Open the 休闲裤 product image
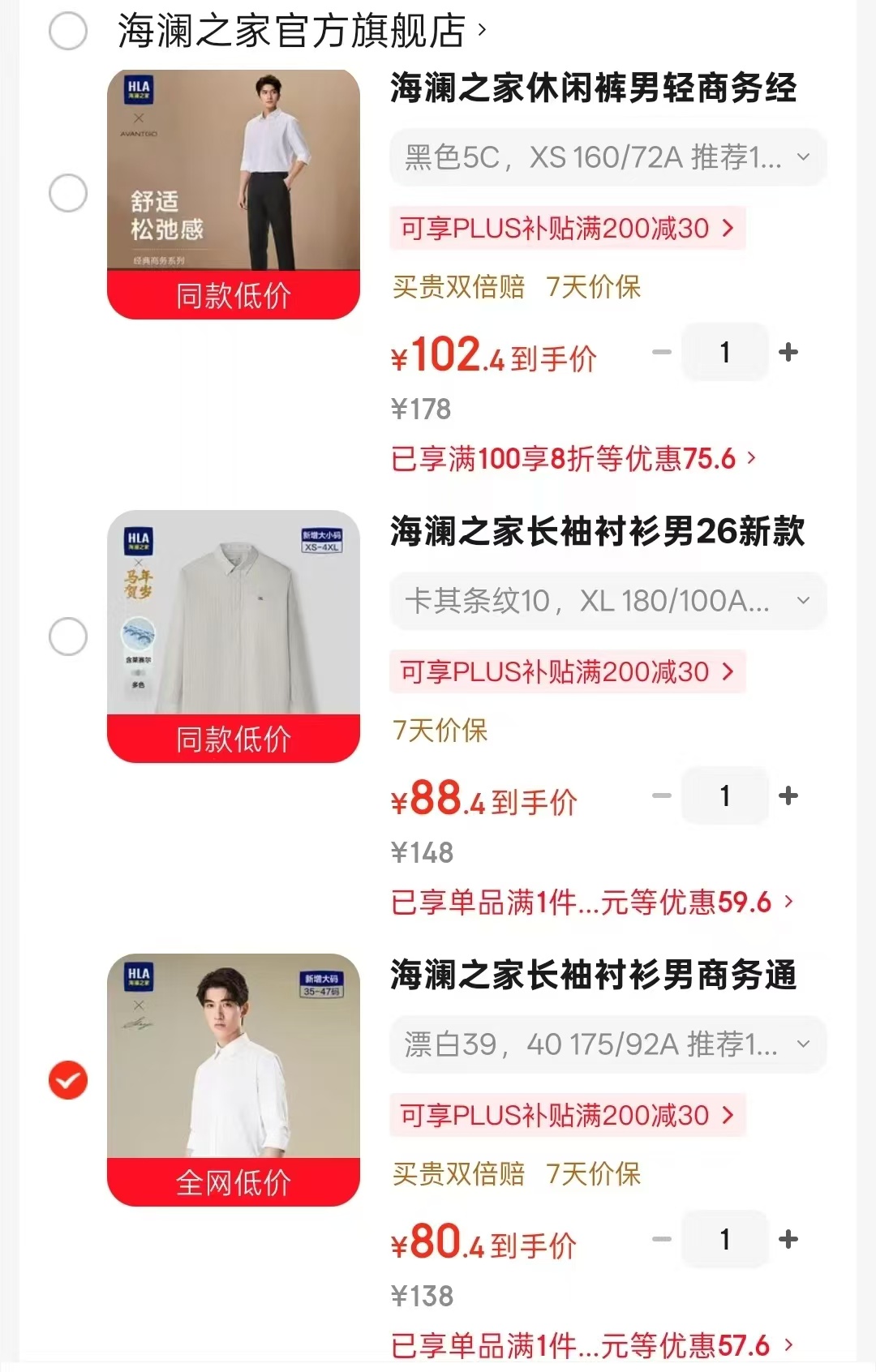This screenshot has width=876, height=1372. pos(234,194)
